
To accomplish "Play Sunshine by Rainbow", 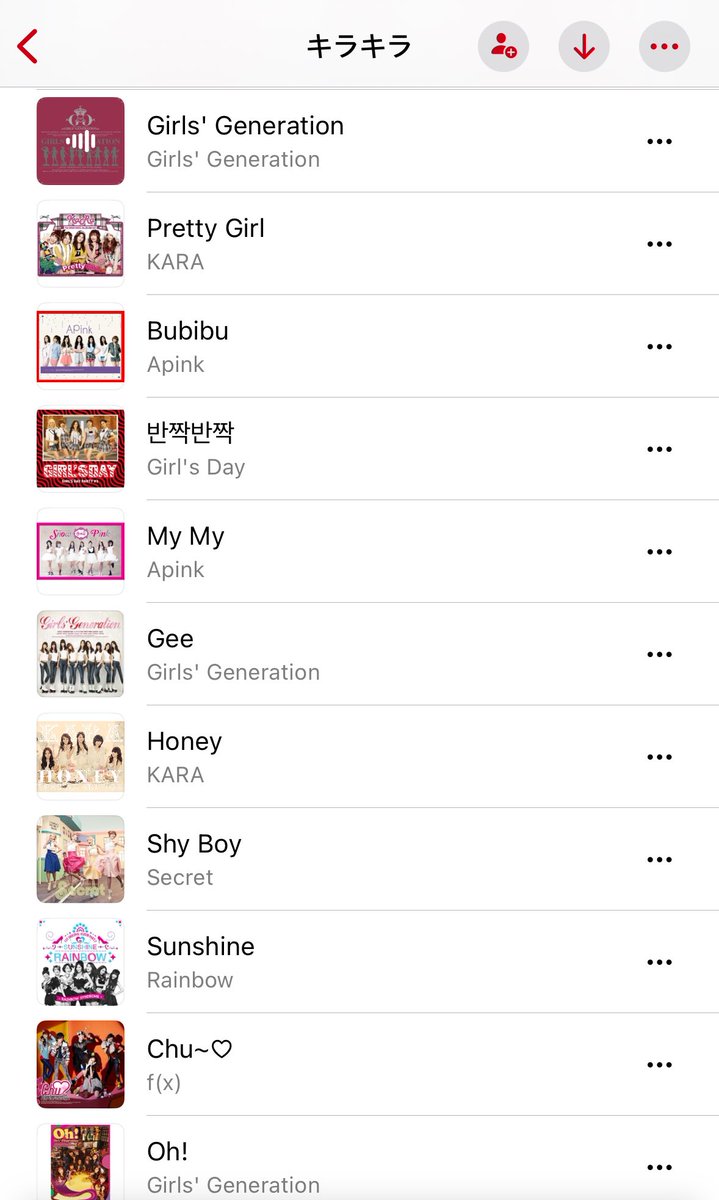I will click(200, 961).
